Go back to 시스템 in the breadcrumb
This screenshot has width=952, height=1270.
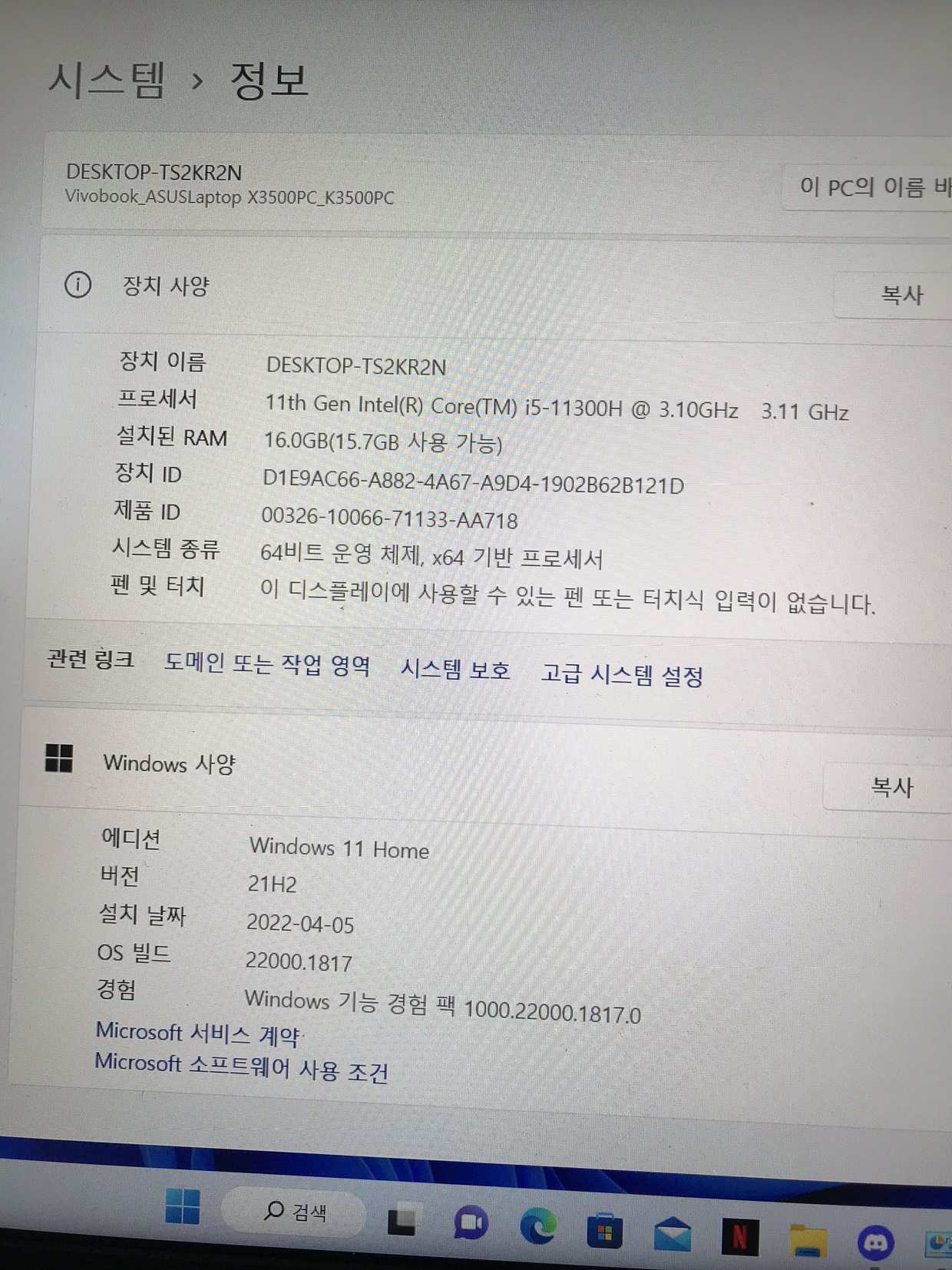coord(107,79)
